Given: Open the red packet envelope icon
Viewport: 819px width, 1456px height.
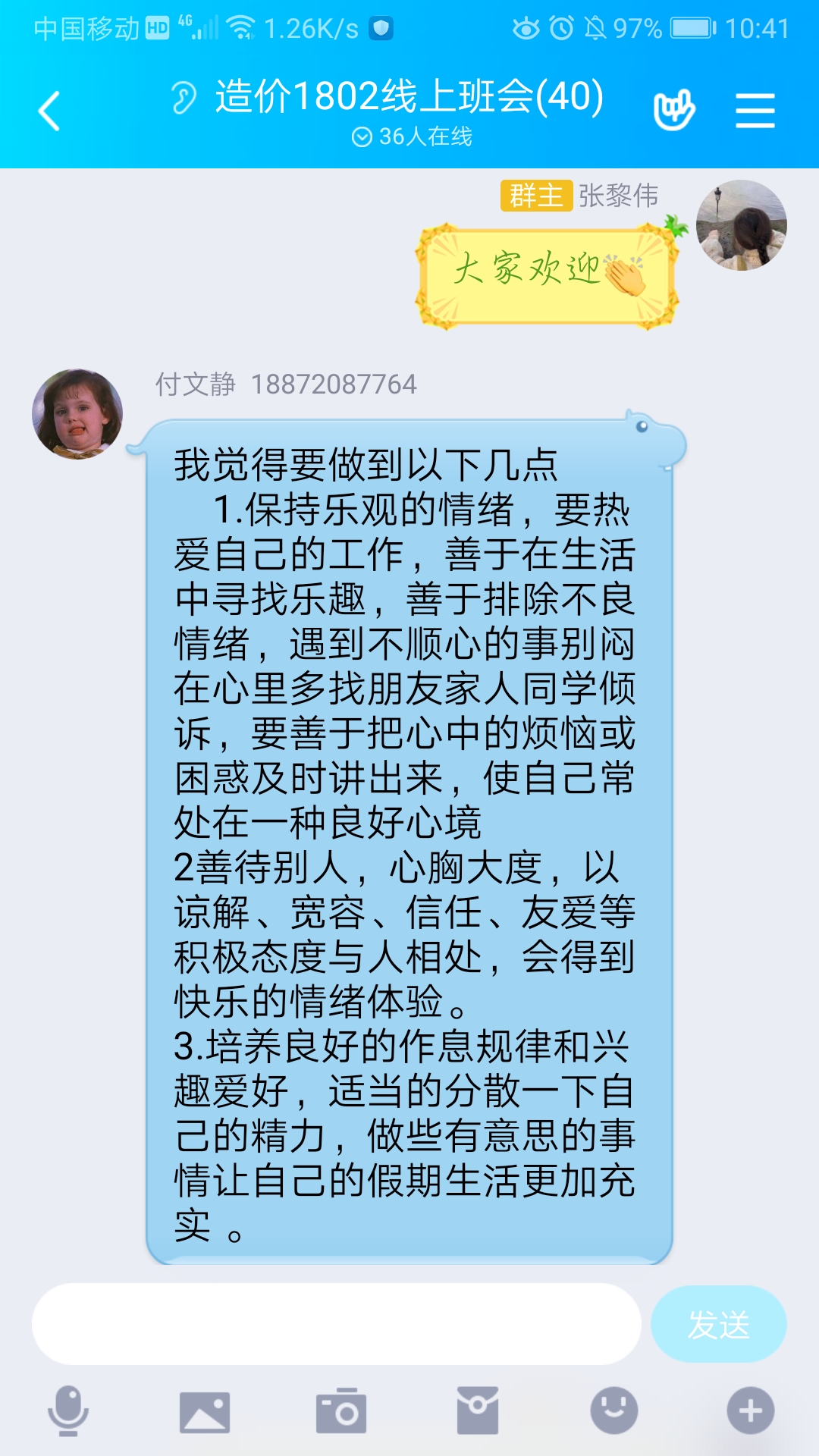Looking at the screenshot, I should [x=478, y=1411].
